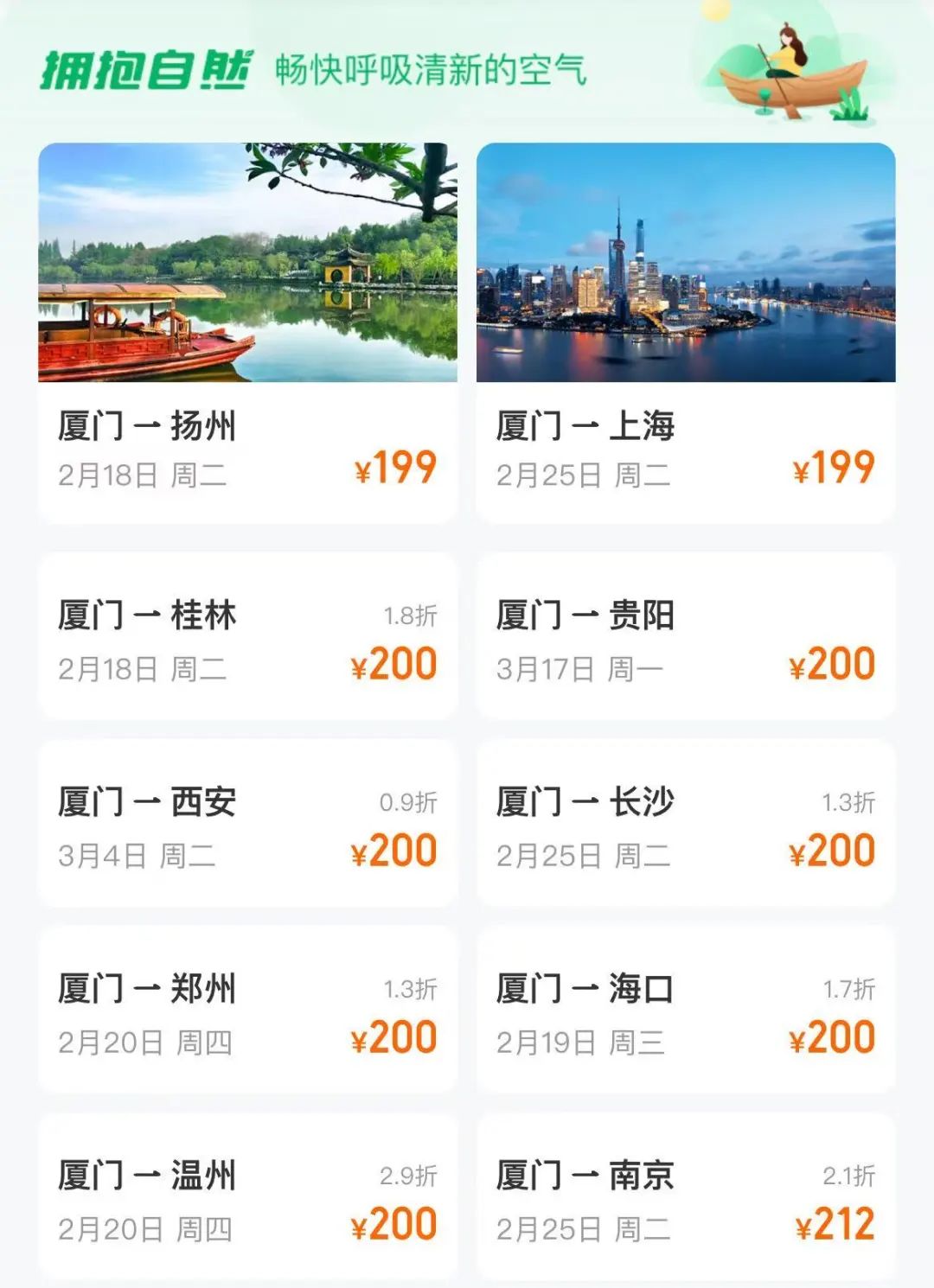View the 厦门 to 桂林 flight card
934x1288 pixels.
click(x=247, y=638)
